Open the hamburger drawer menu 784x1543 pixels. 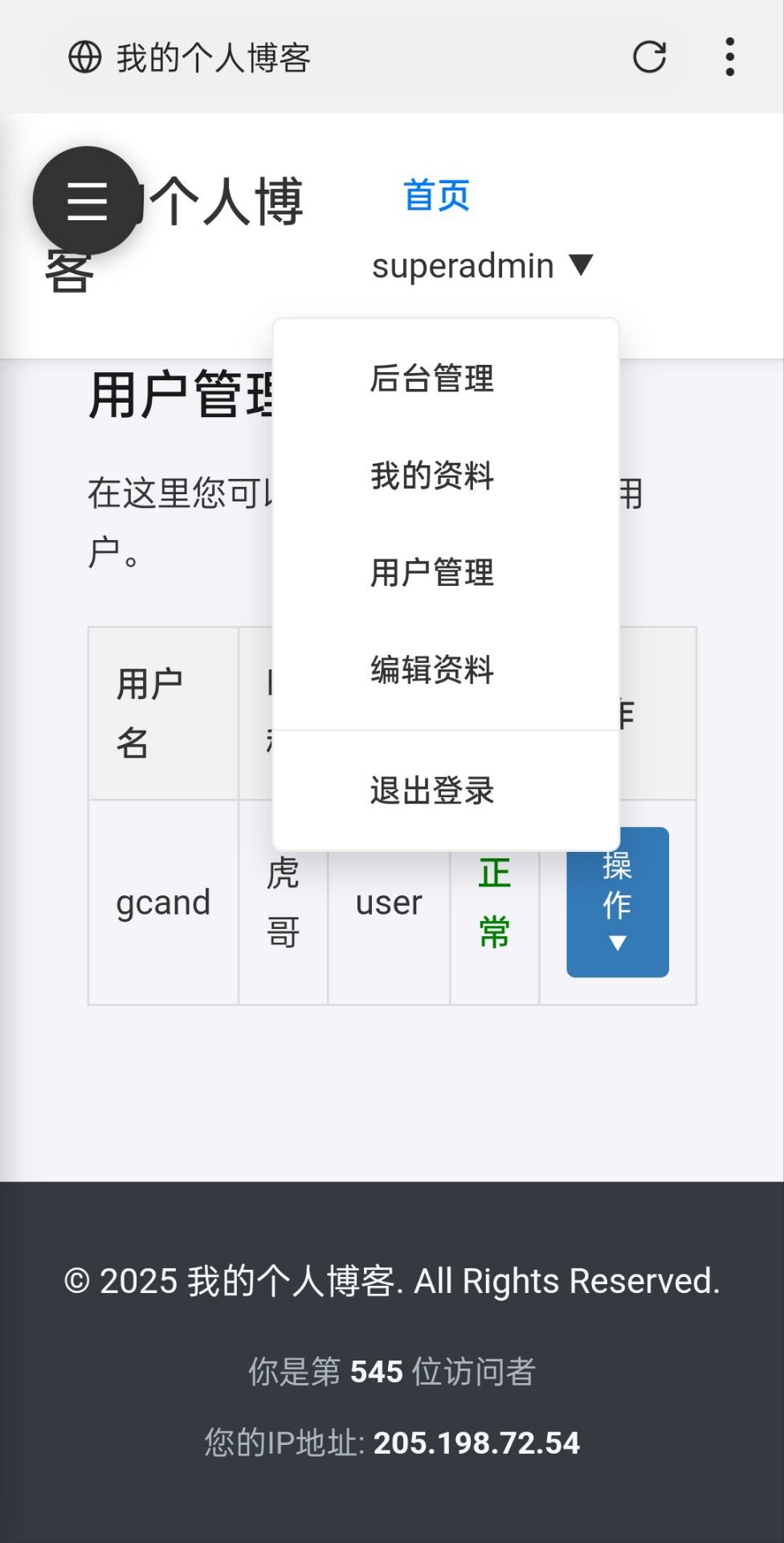[87, 200]
